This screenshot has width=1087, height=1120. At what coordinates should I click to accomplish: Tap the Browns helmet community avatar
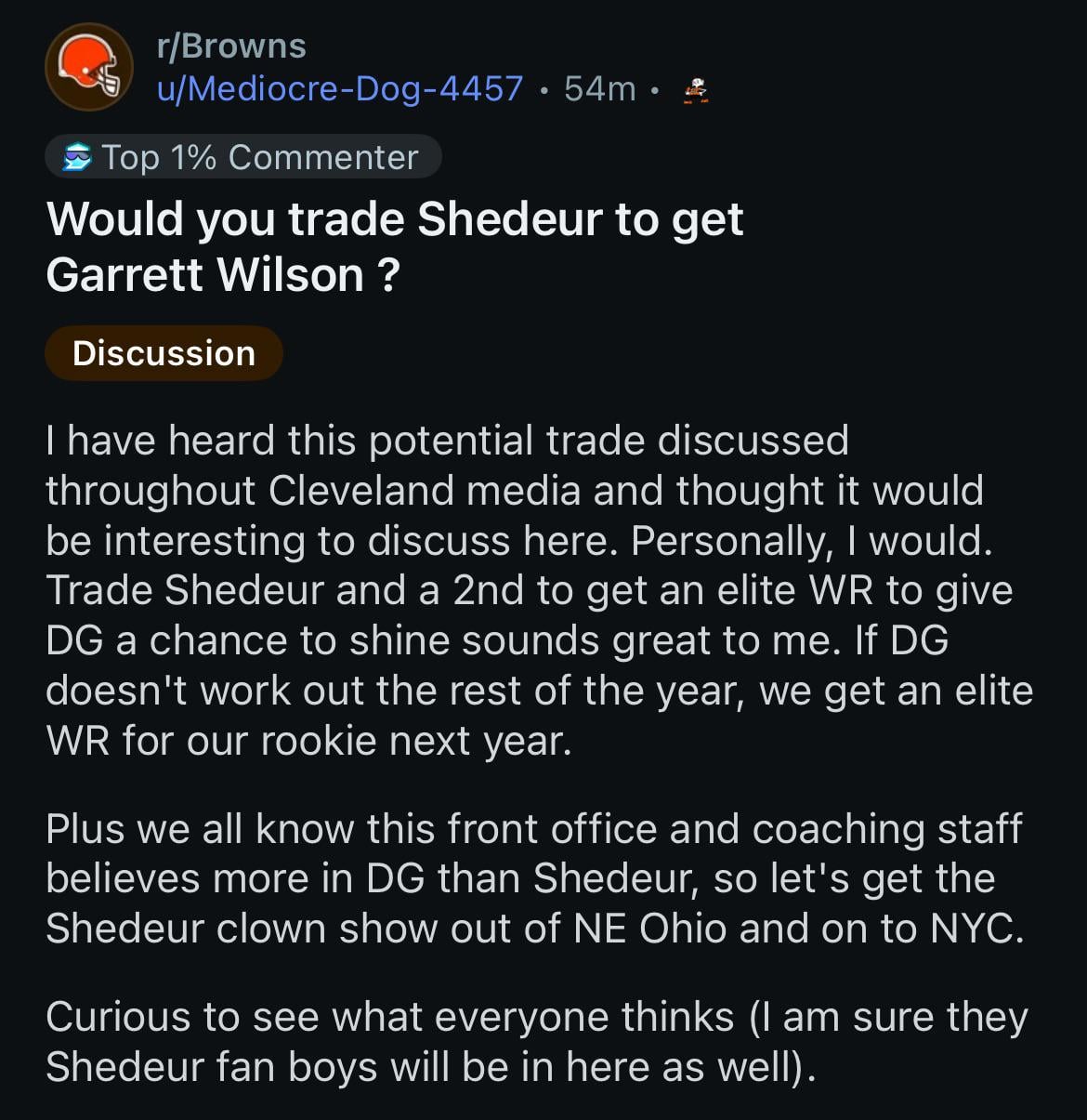click(x=89, y=67)
